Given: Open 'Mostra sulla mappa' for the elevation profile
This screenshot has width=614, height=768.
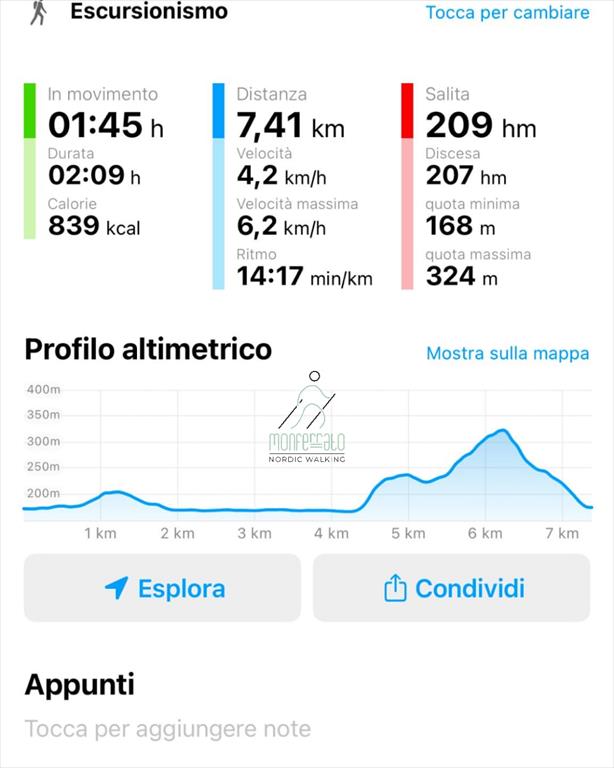Looking at the screenshot, I should click(507, 353).
